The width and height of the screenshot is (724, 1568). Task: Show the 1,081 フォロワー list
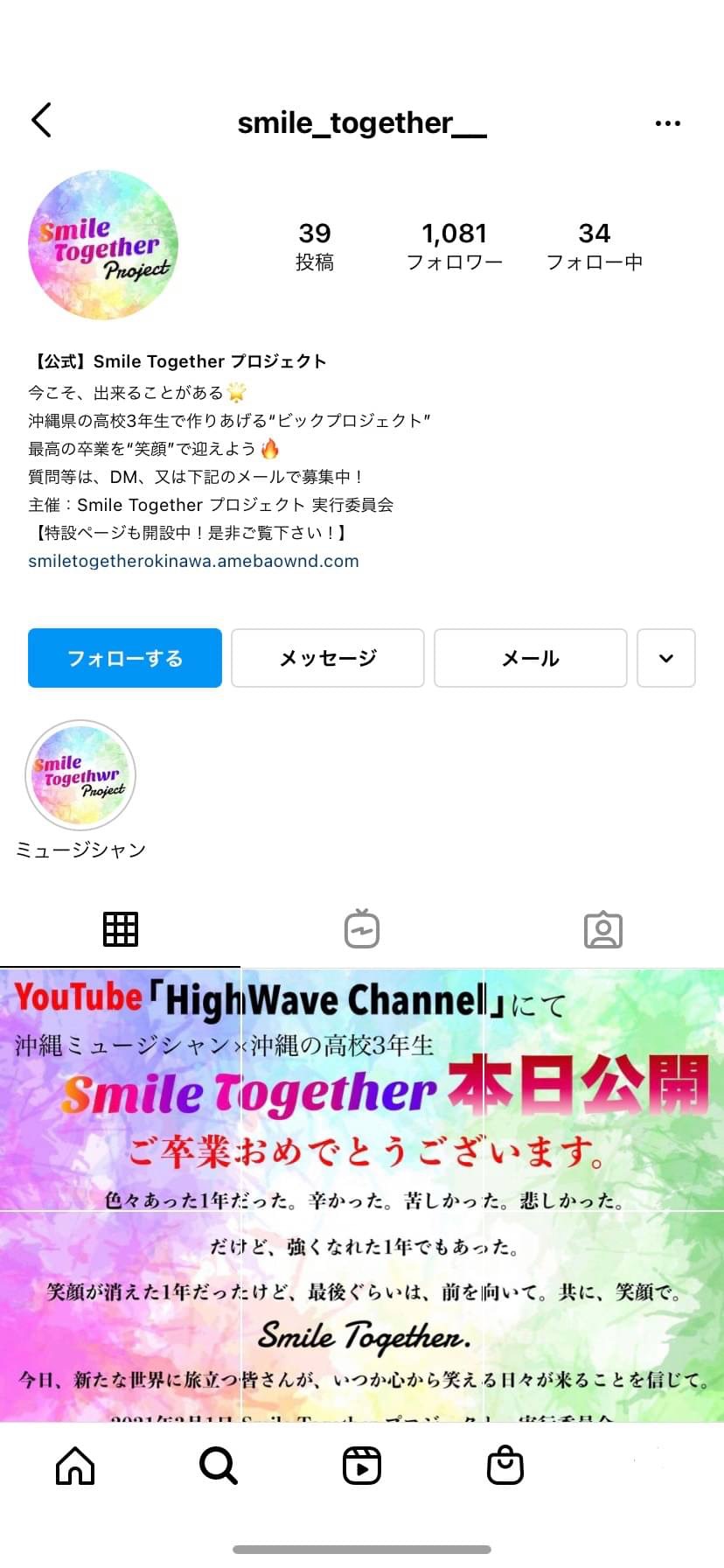455,246
